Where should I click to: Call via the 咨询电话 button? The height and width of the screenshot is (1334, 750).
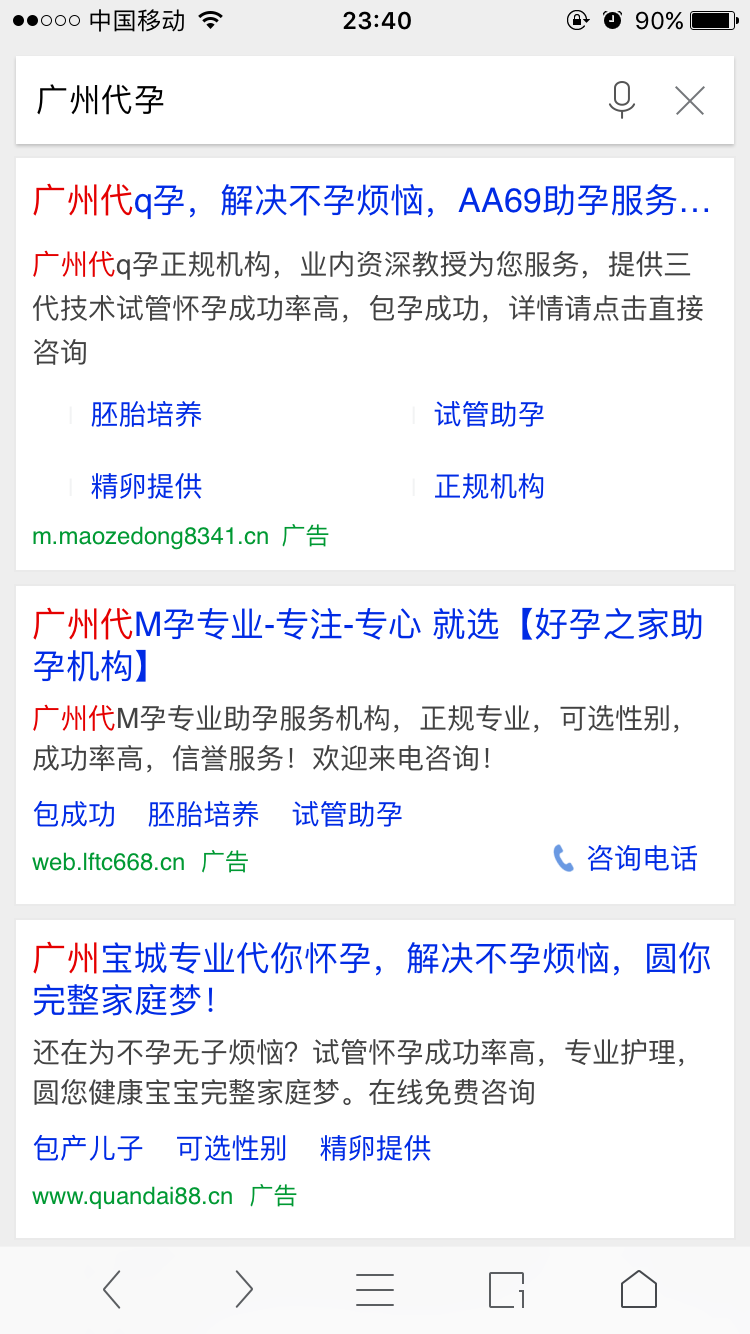pyautogui.click(x=627, y=858)
